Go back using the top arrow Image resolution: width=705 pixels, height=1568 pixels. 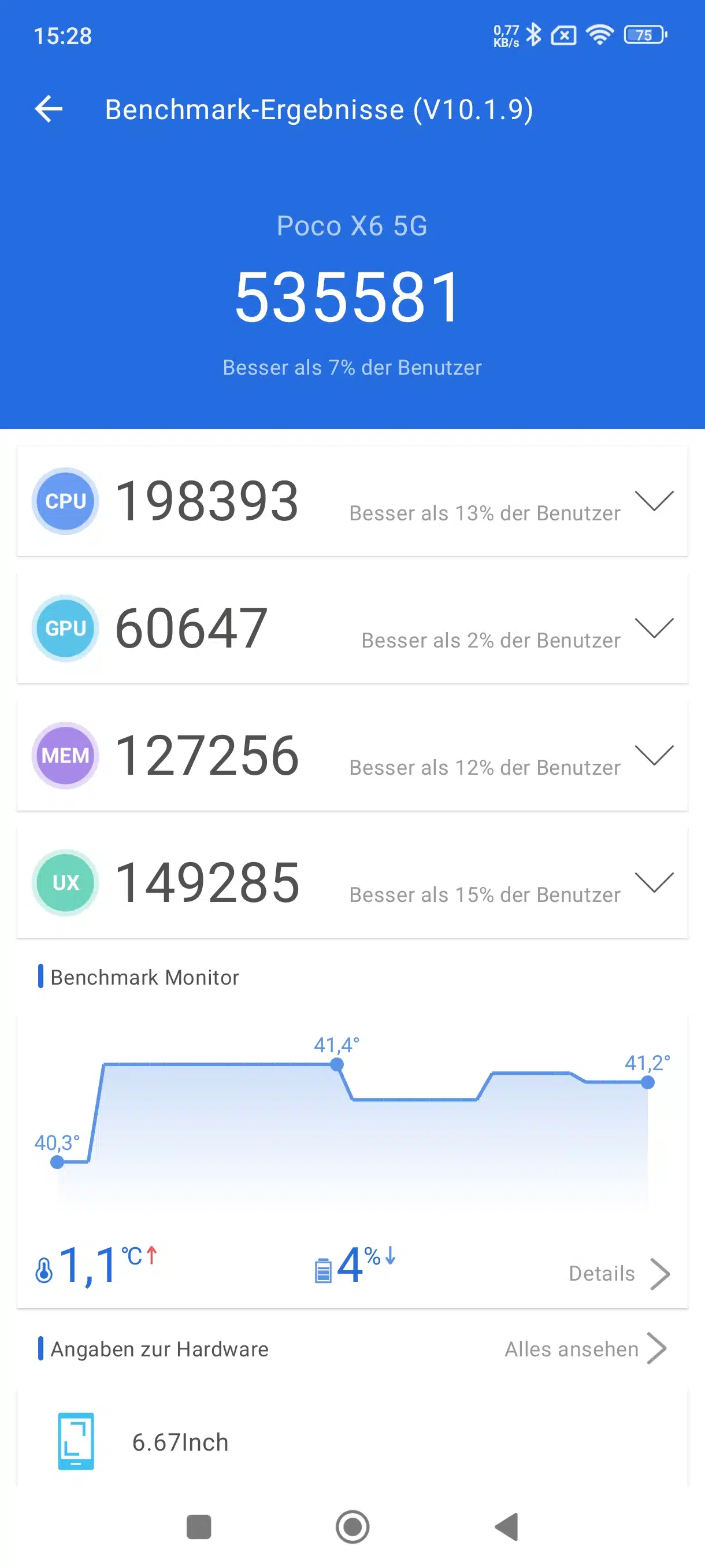point(49,109)
